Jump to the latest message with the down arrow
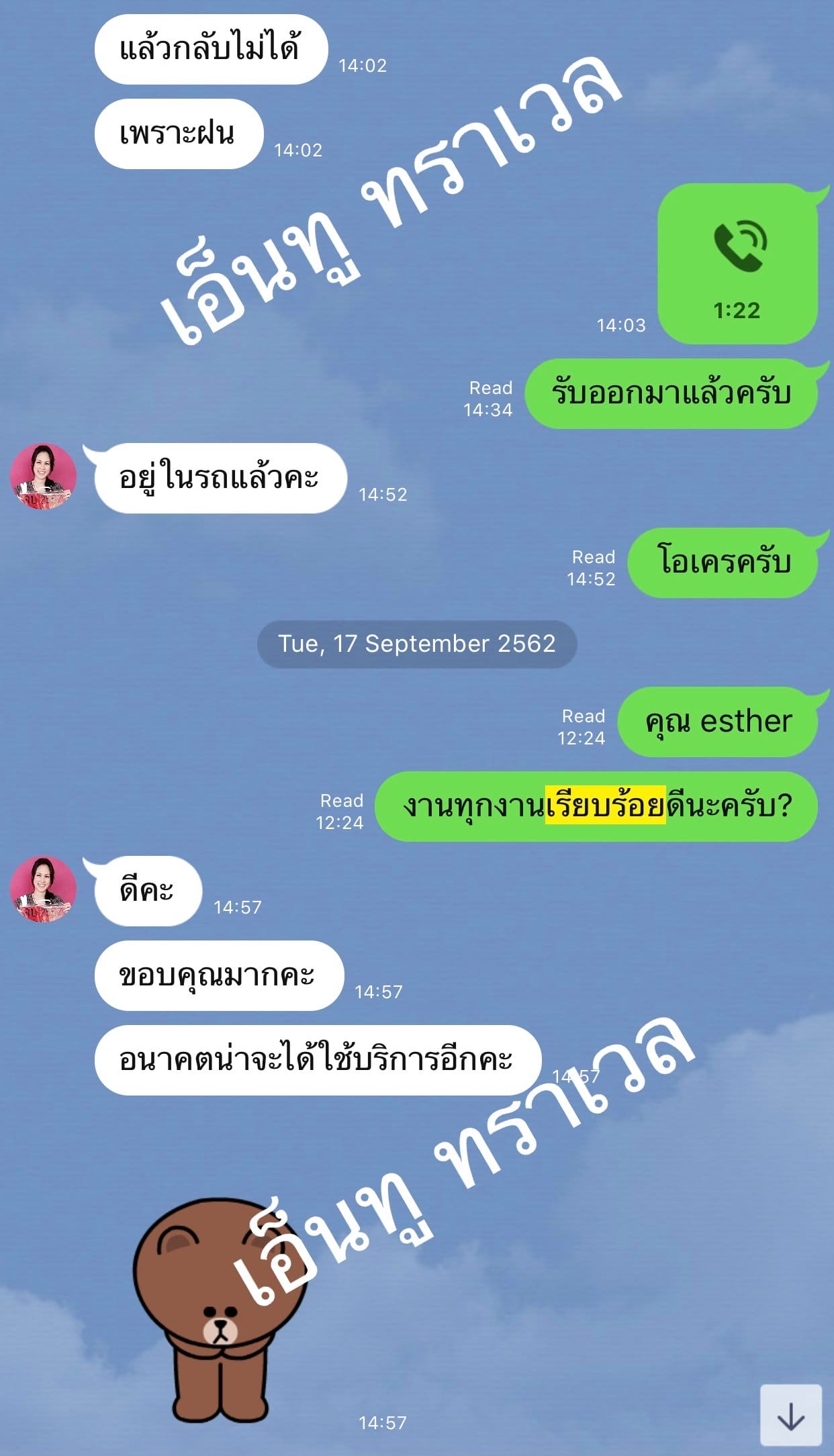Viewport: 834px width, 1456px height. [x=790, y=1415]
